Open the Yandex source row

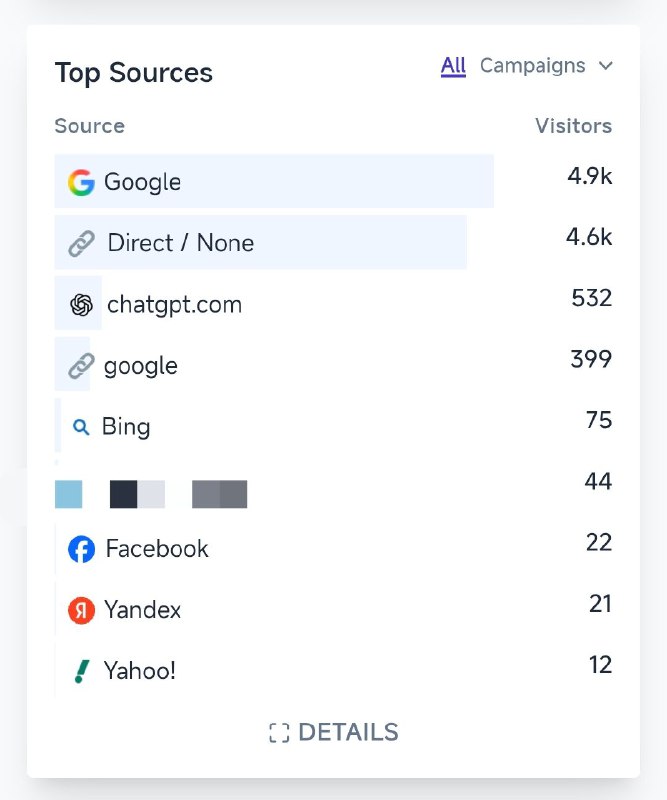142,610
